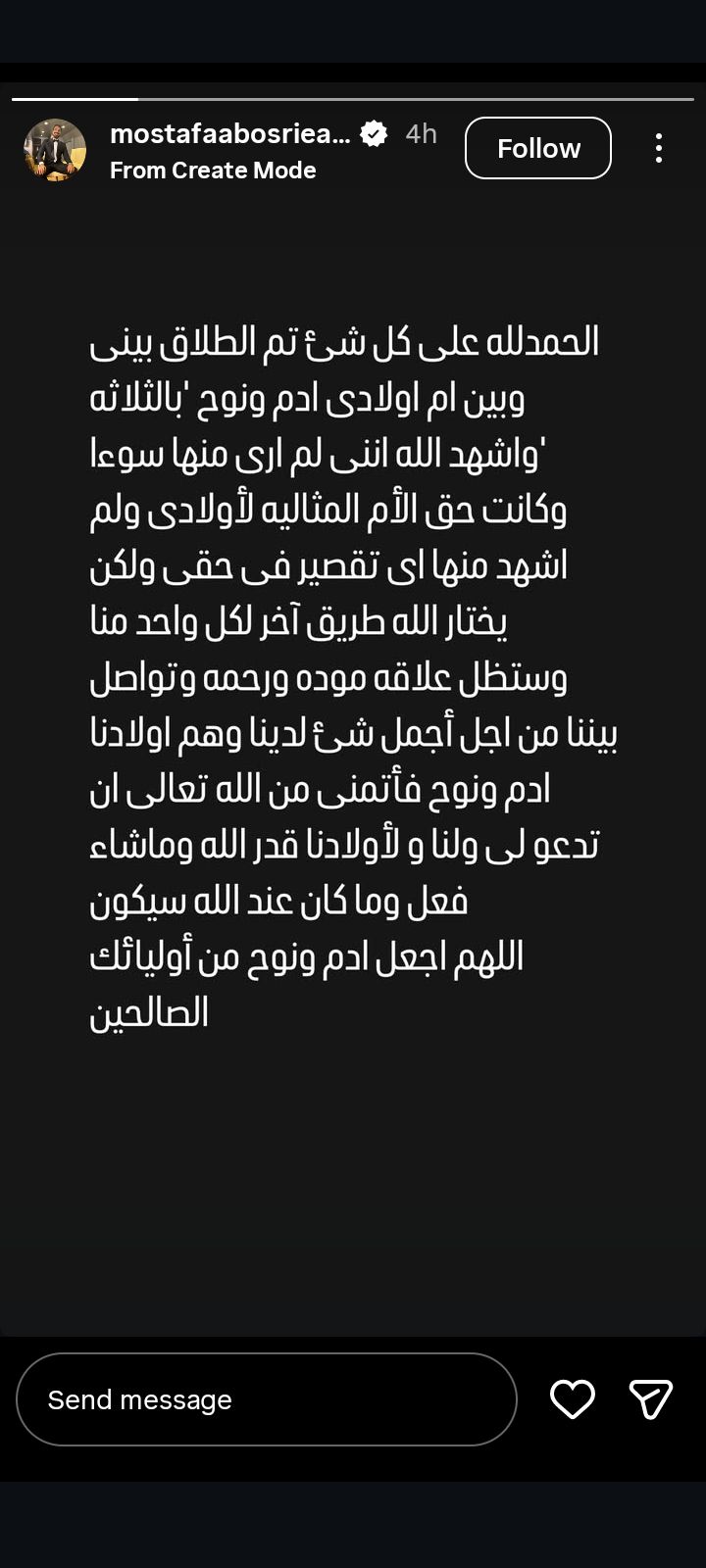Follow the mostafaabosriea account
The image size is (706, 1568).
pos(537,148)
